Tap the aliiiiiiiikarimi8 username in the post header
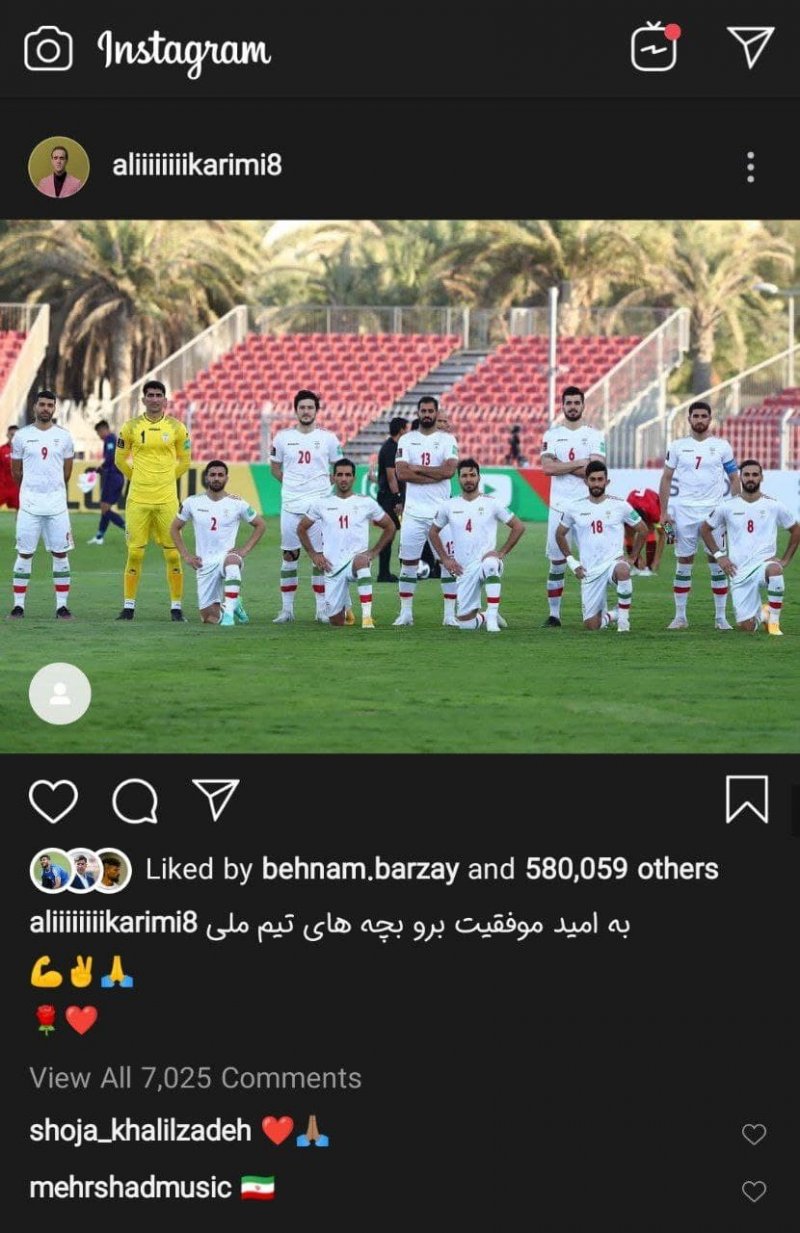Screen dimensions: 800x1233 (197, 166)
